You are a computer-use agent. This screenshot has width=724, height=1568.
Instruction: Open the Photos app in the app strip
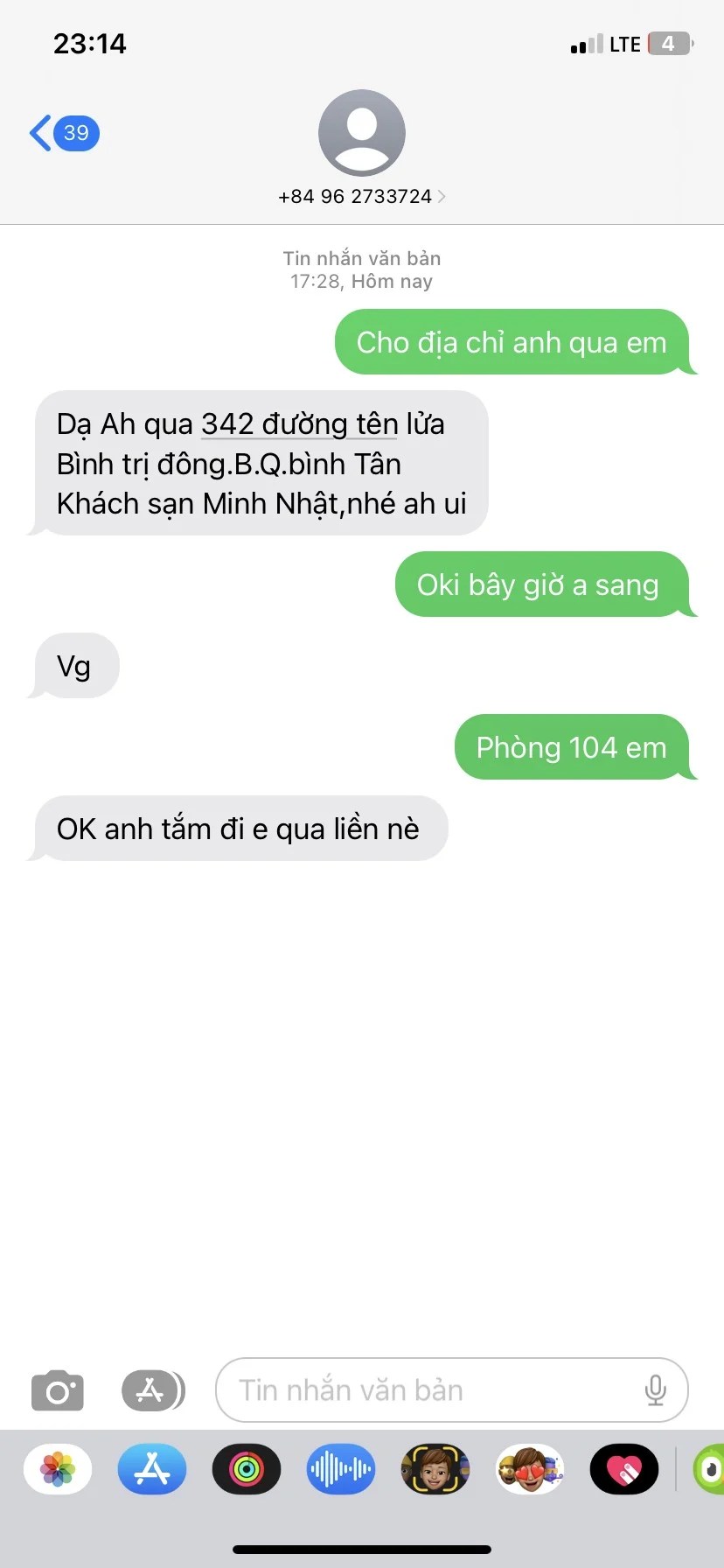[58, 1469]
